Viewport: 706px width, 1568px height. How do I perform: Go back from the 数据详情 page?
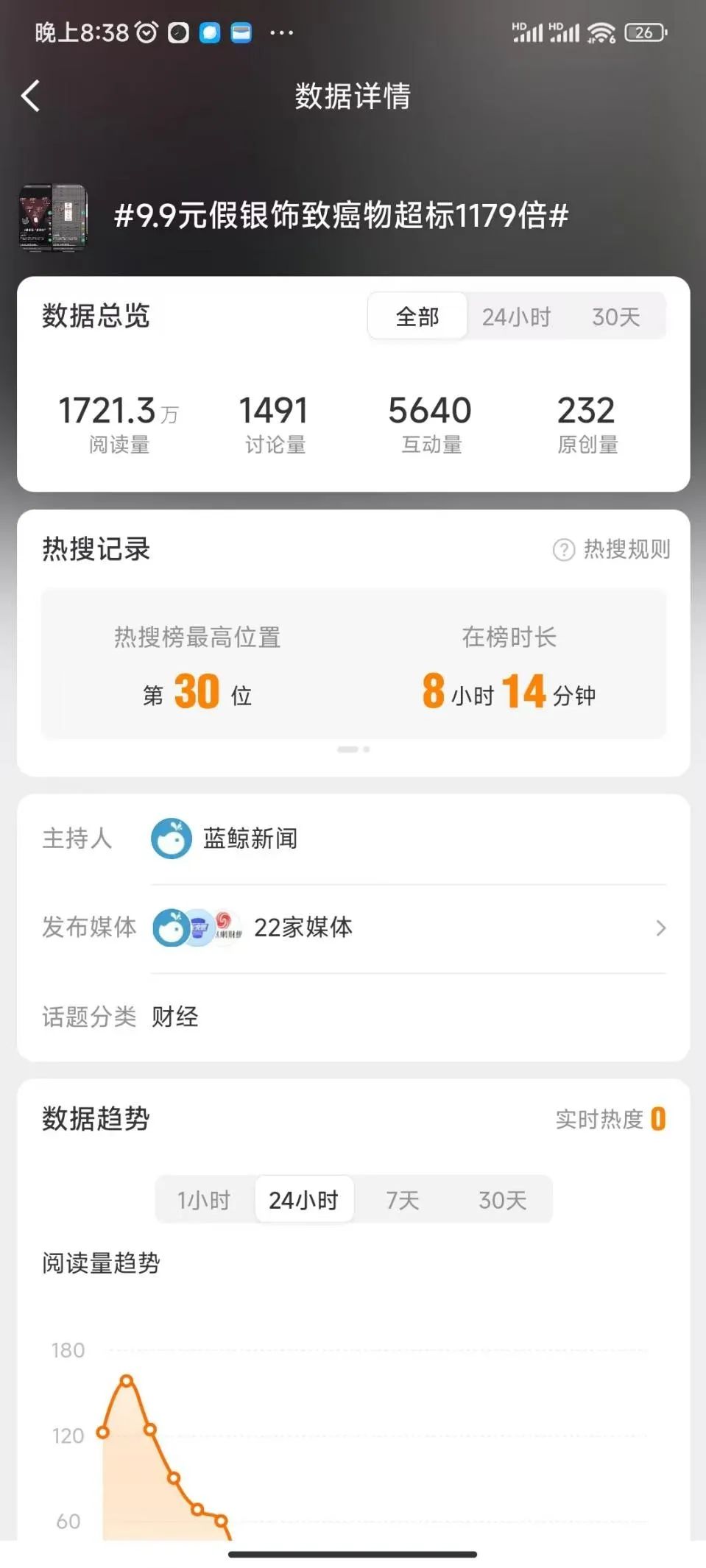click(31, 96)
